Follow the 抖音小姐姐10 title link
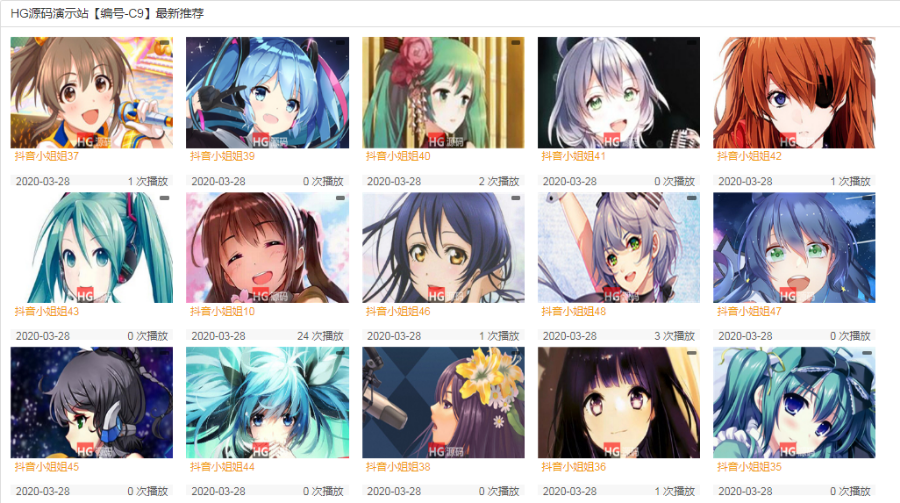 (223, 312)
